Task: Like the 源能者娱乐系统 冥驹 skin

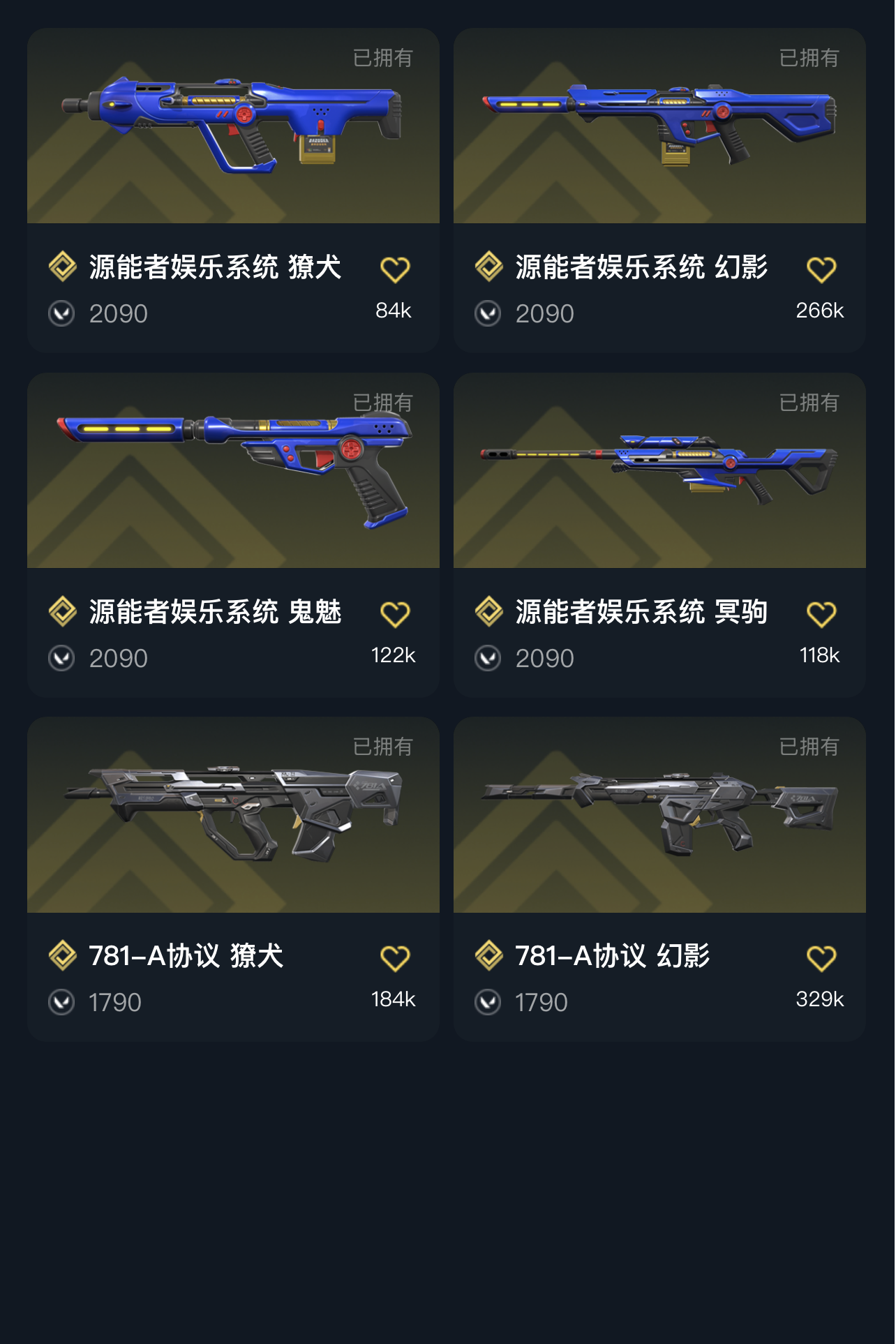Action: (821, 614)
